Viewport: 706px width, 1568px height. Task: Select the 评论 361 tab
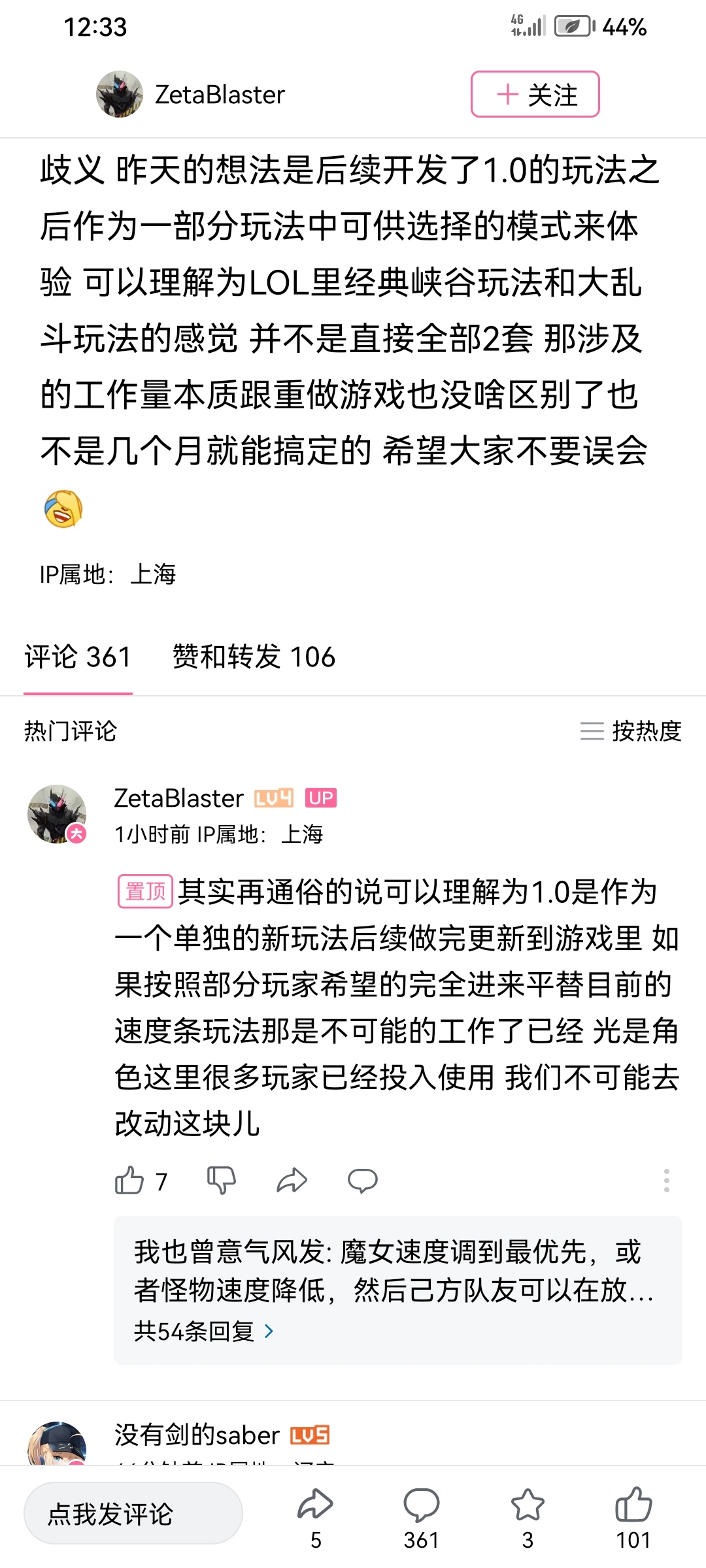[78, 657]
